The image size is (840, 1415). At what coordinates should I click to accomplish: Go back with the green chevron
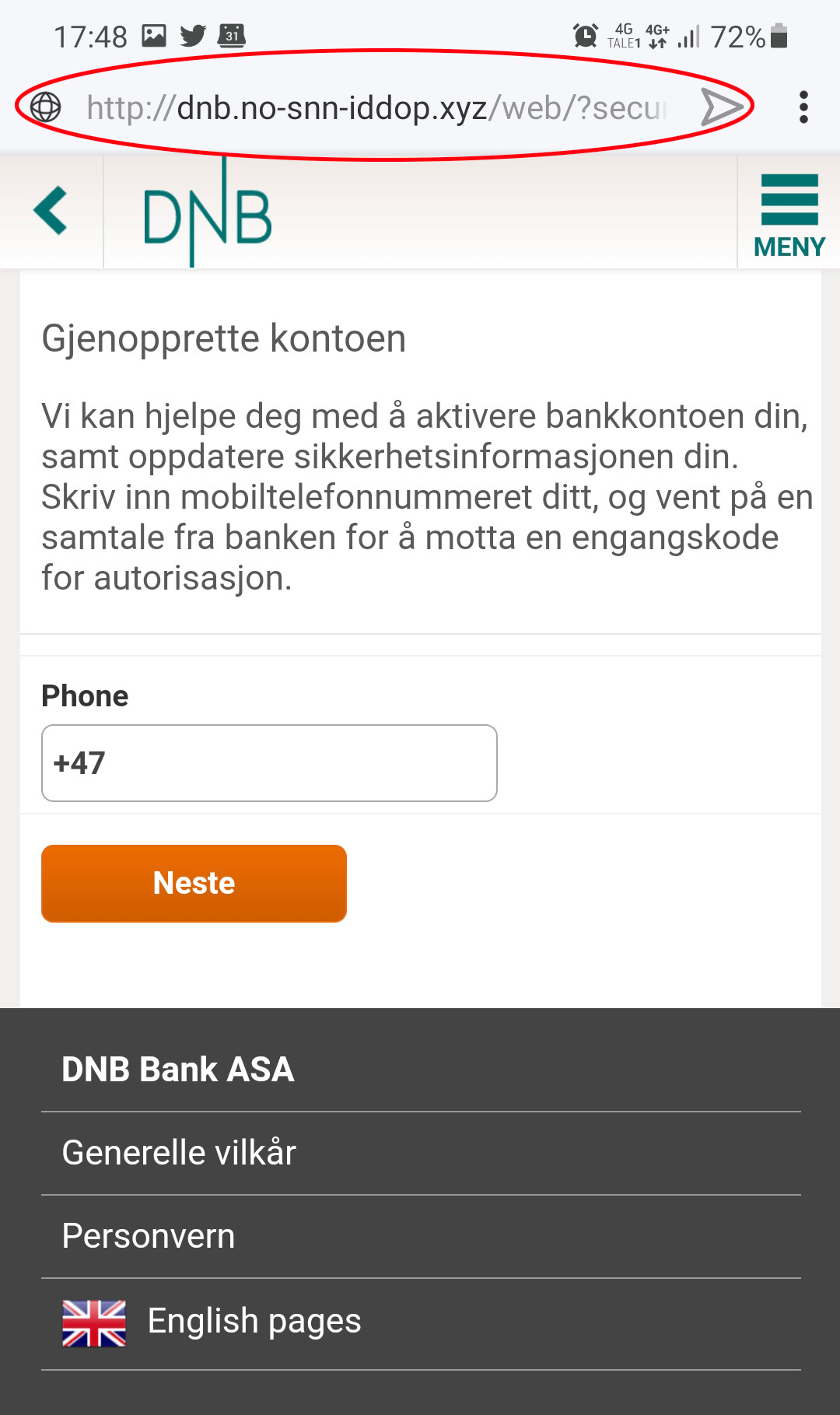coord(51,211)
